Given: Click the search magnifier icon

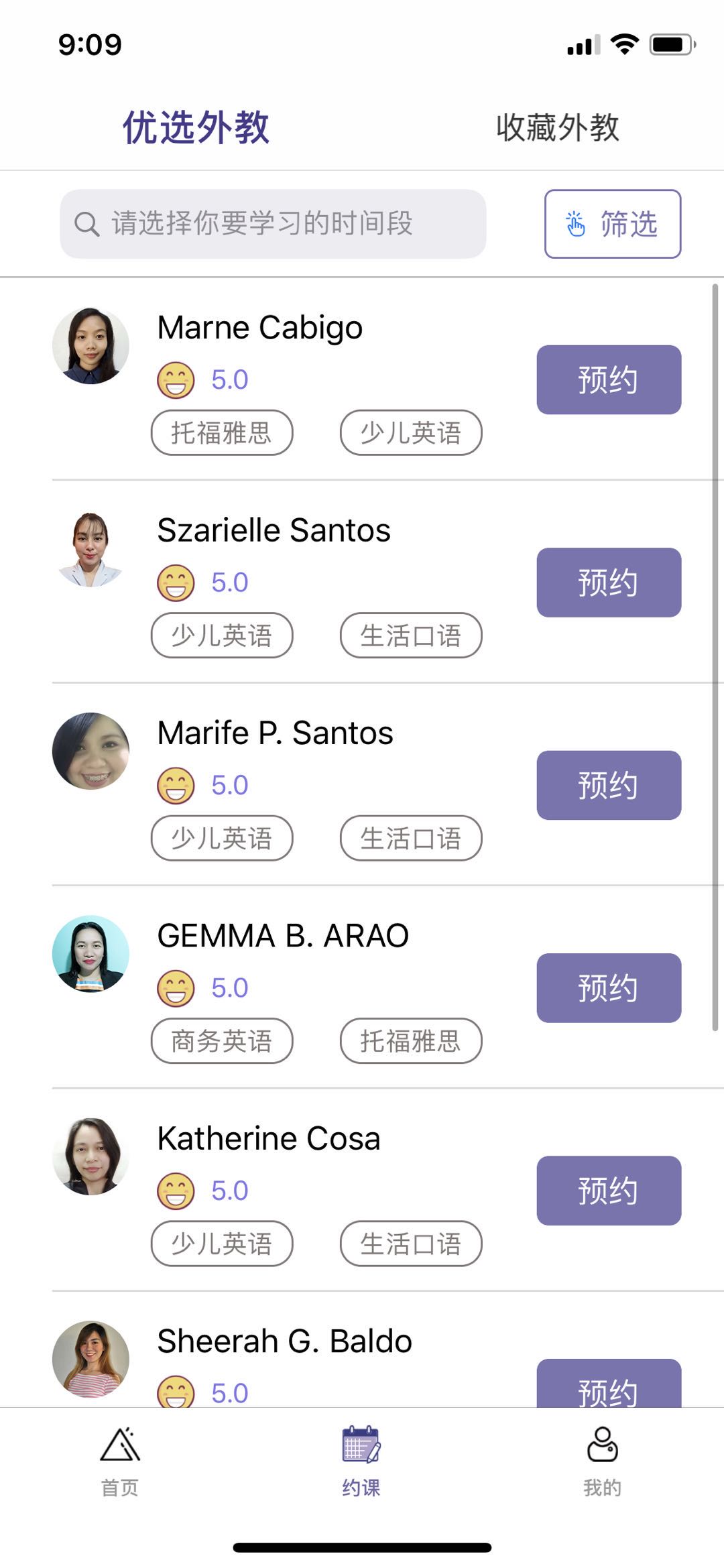Looking at the screenshot, I should pyautogui.click(x=86, y=223).
